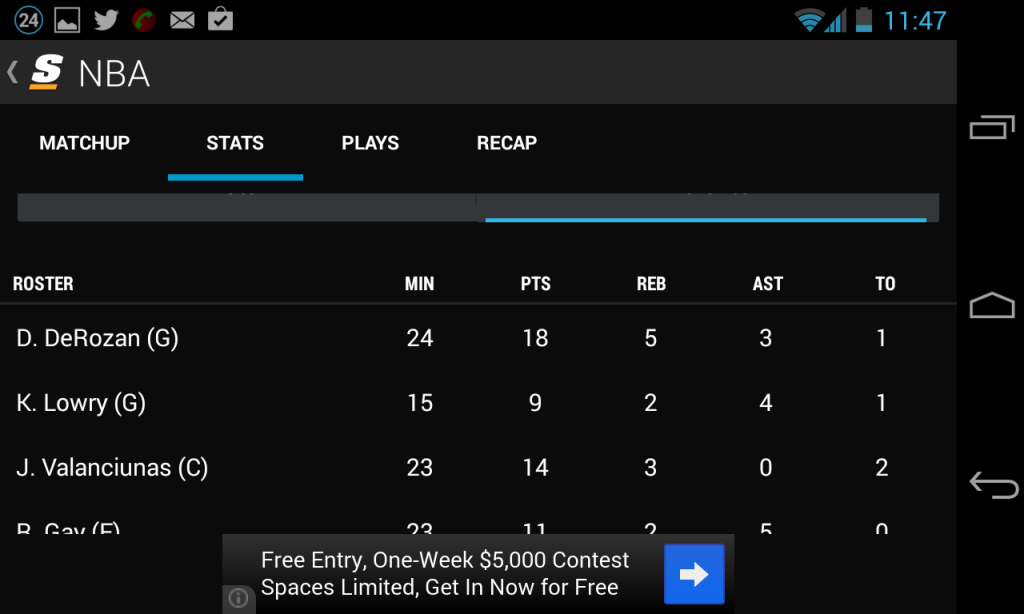Tap the blue arrow on the contest ad
Viewport: 1024px width, 614px height.
click(694, 574)
